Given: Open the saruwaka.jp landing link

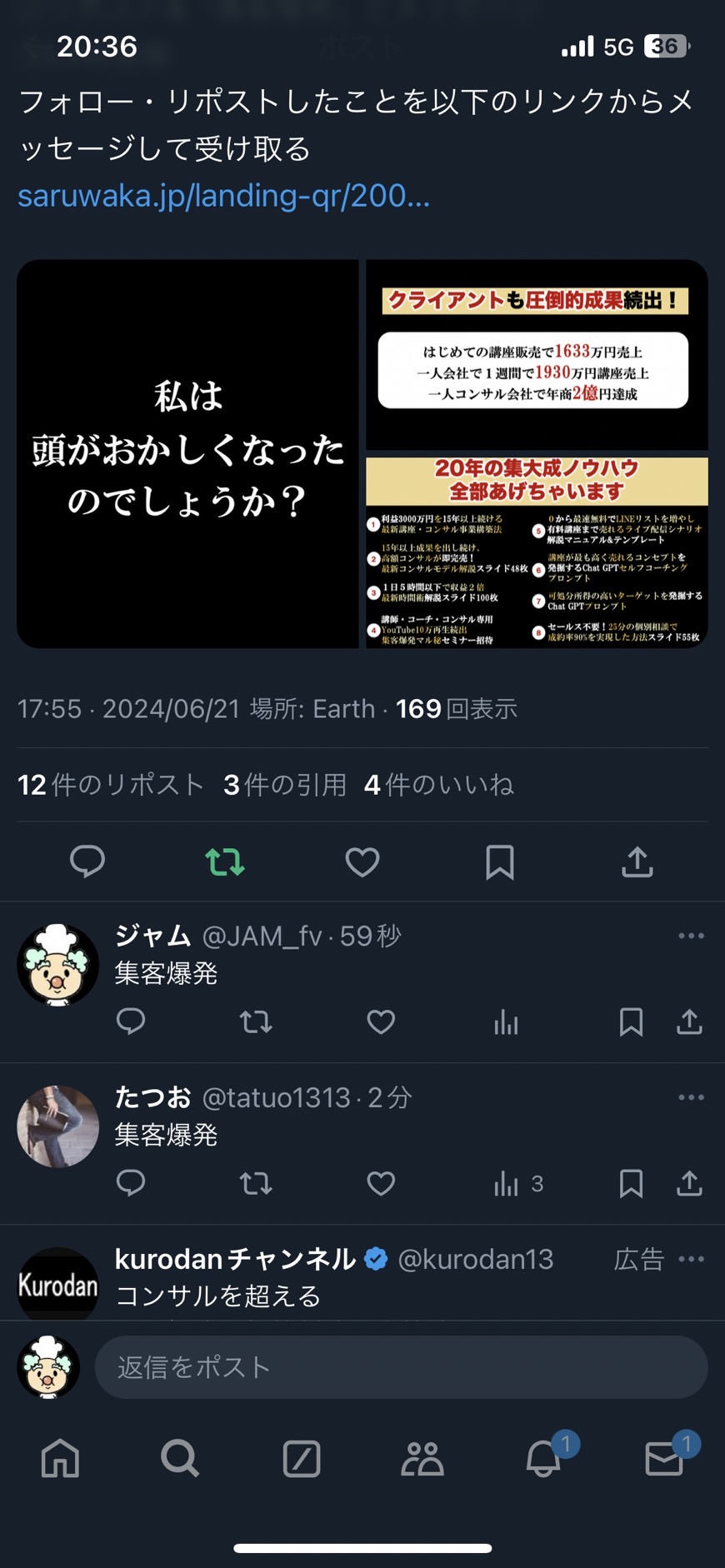Looking at the screenshot, I should click(x=223, y=196).
